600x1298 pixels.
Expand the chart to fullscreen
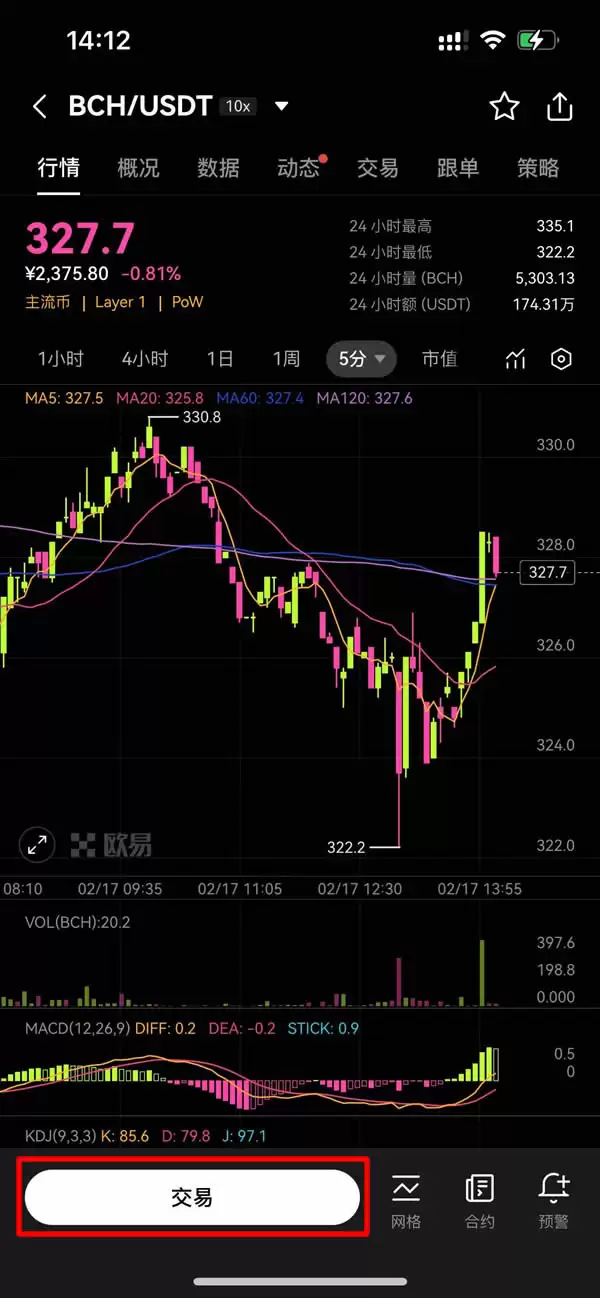pos(37,845)
